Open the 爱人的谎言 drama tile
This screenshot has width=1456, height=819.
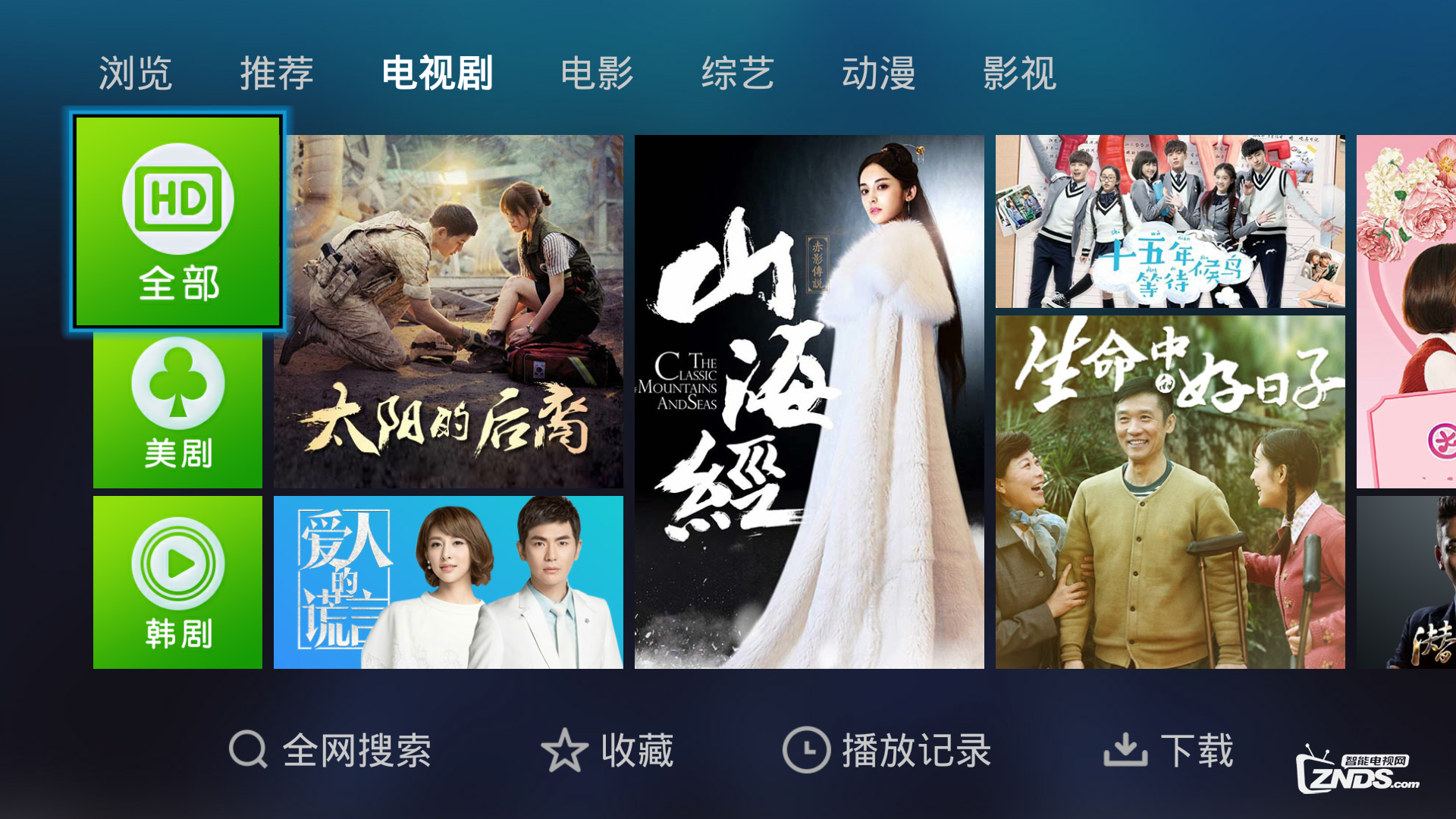coord(448,582)
